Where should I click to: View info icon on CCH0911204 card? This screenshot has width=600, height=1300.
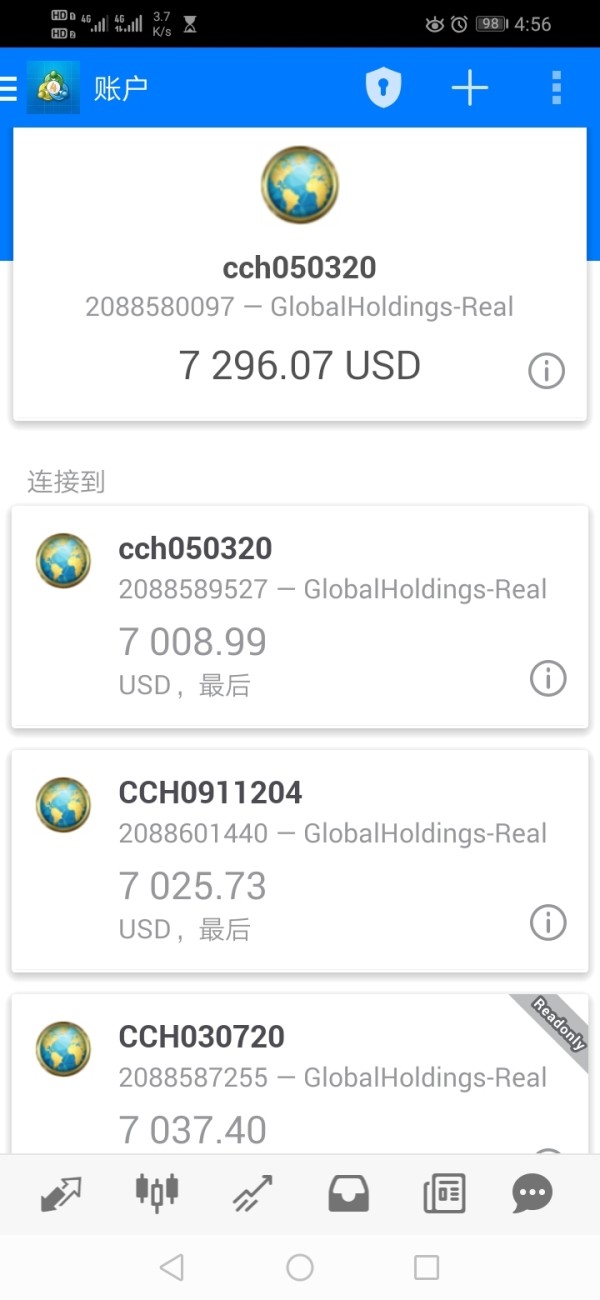pos(548,922)
